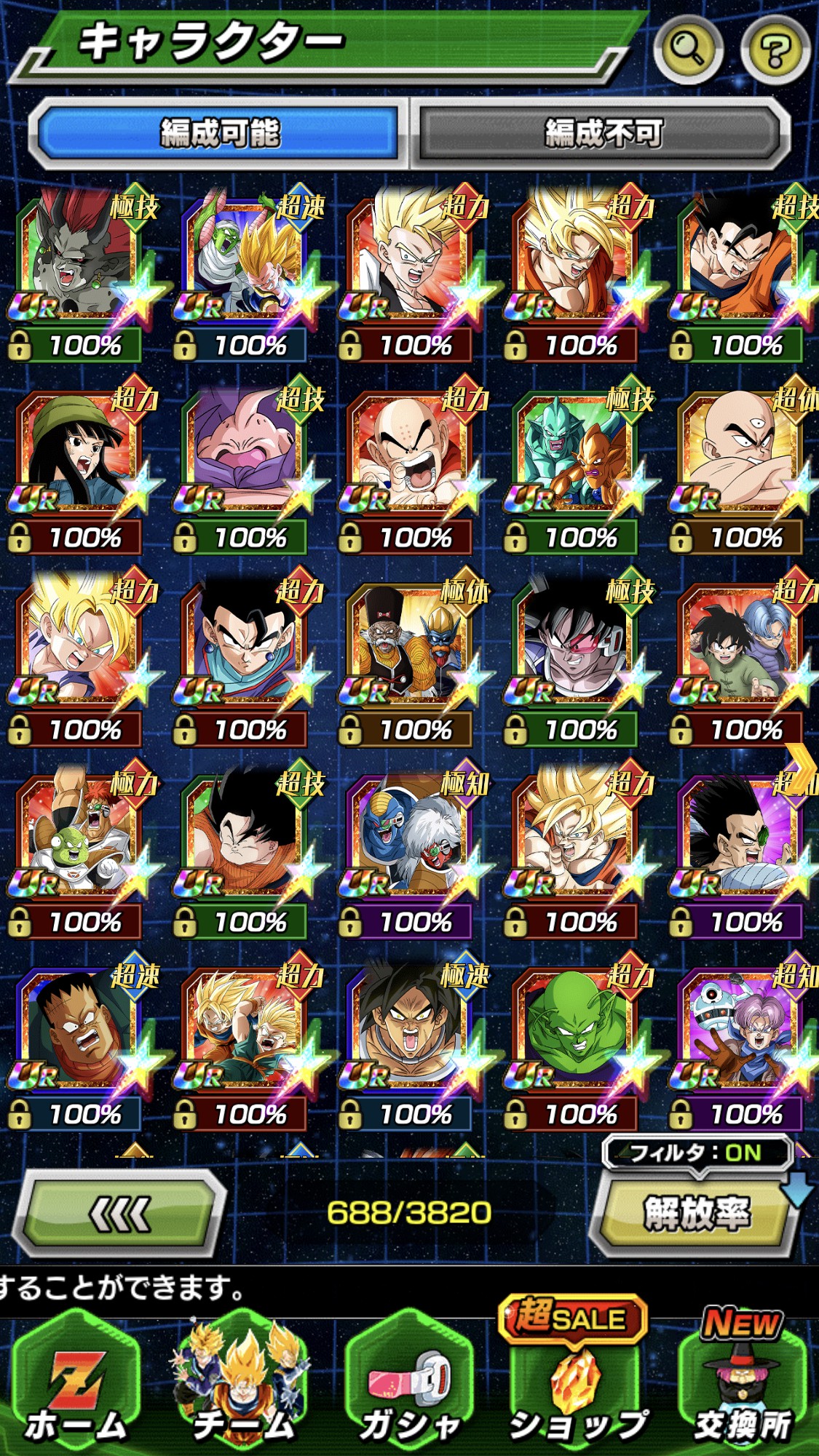Switch to the 編成可能 tab
This screenshot has width=819, height=1456.
coord(218,133)
